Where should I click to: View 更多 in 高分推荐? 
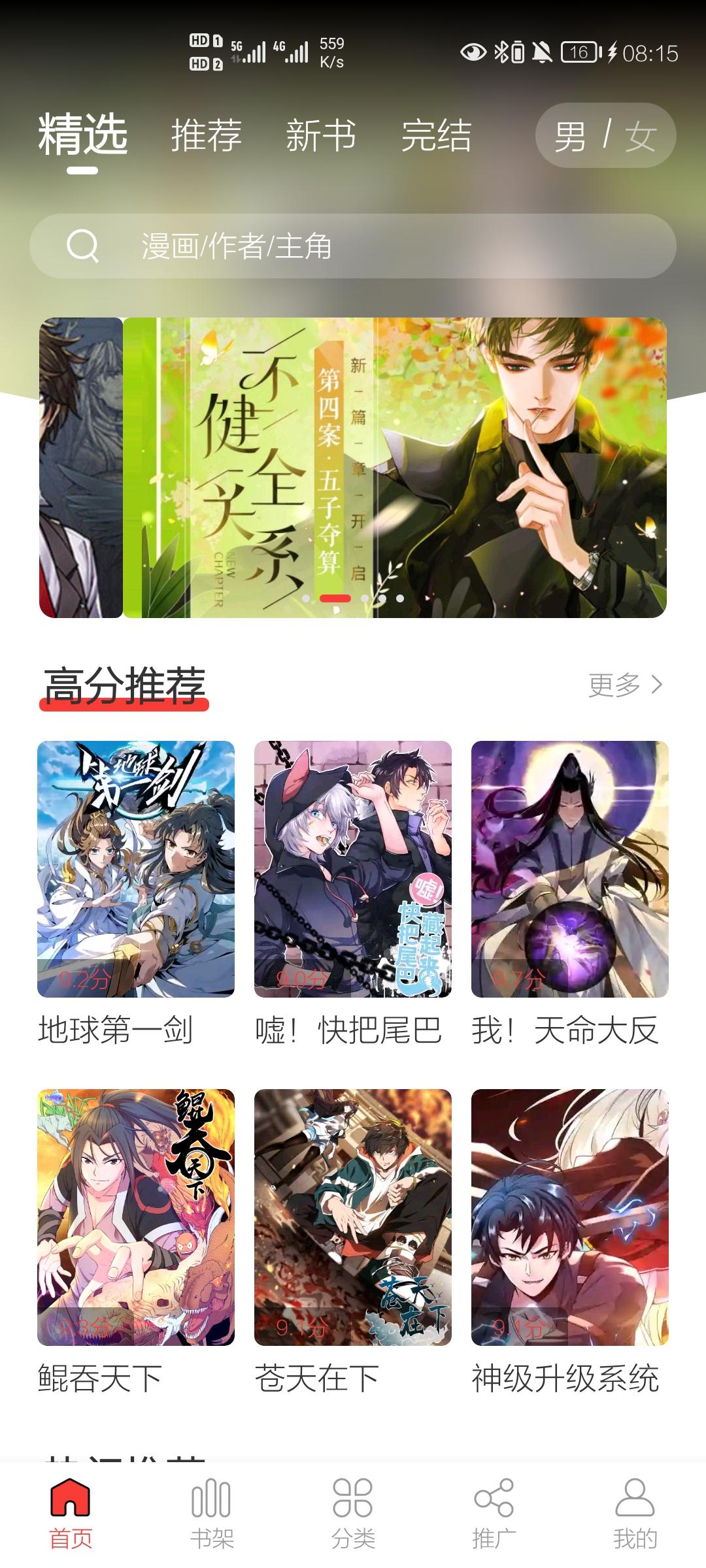(x=625, y=685)
